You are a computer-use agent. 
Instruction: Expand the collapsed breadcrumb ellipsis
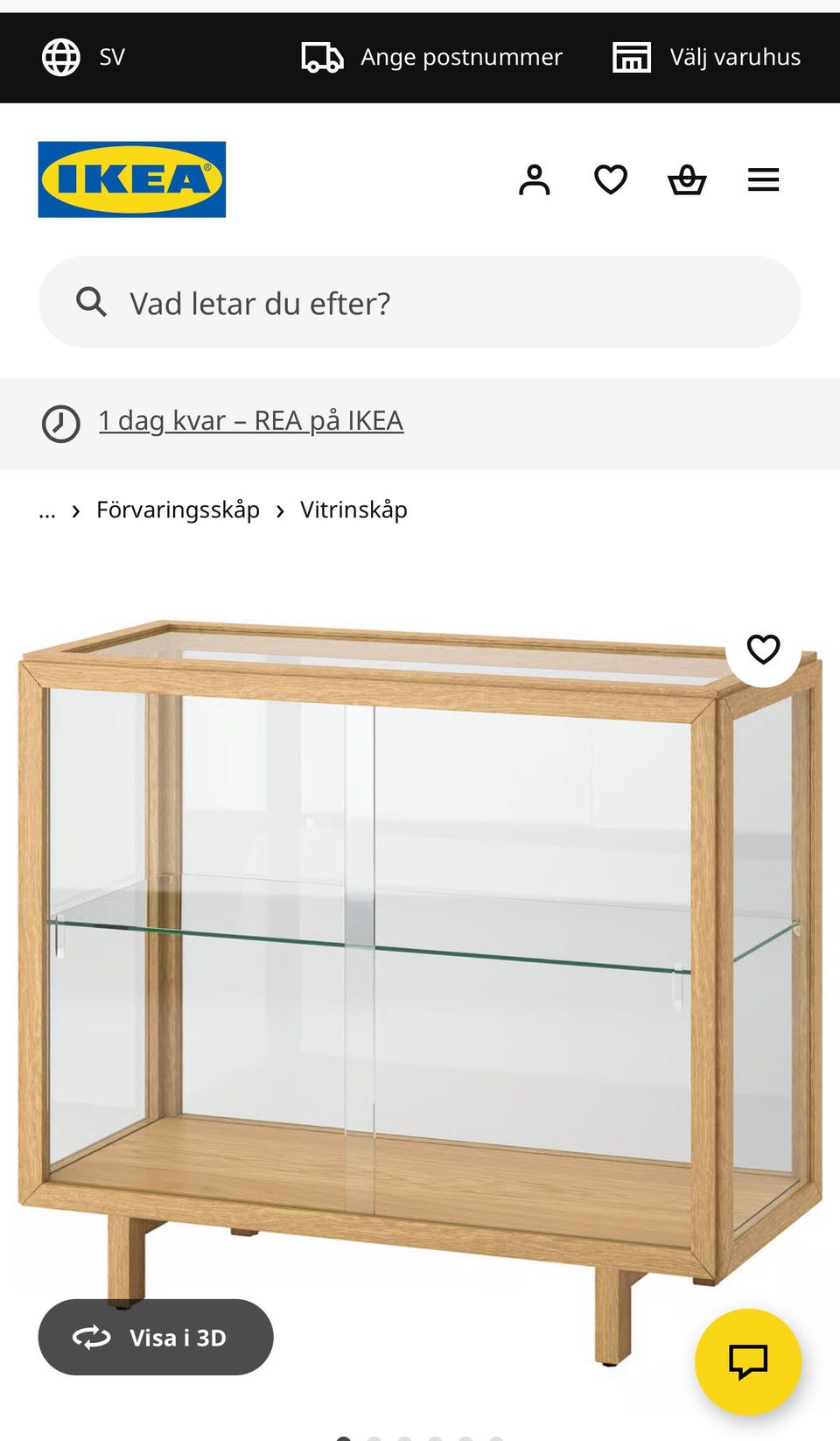coord(47,509)
